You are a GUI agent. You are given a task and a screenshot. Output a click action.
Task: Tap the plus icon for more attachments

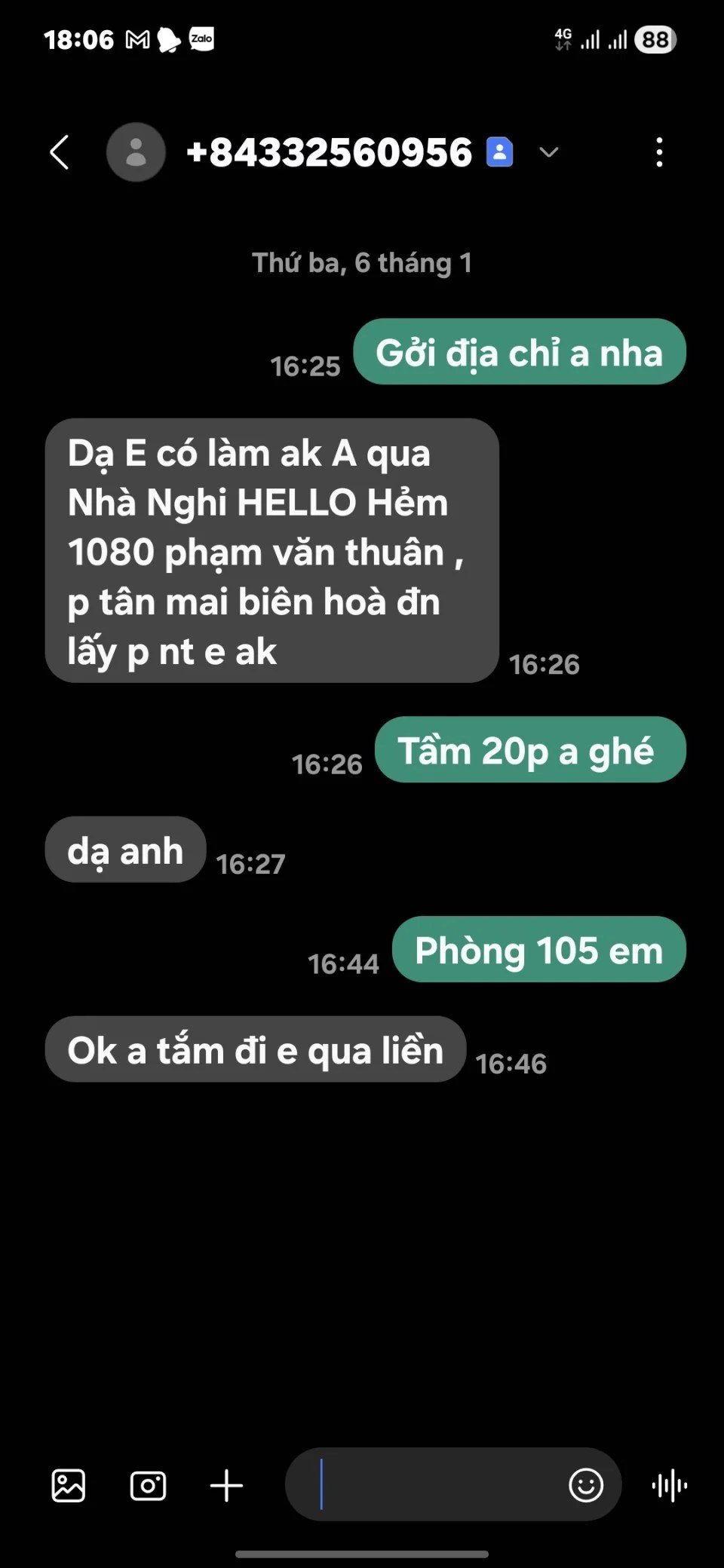coord(226,1486)
